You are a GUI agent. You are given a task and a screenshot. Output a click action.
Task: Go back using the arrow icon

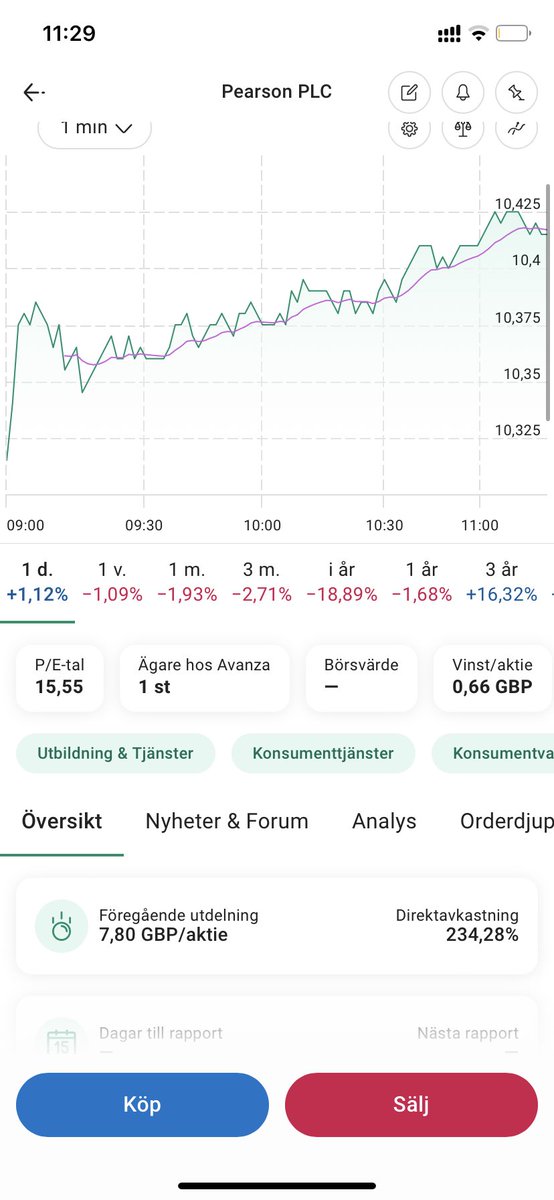click(x=33, y=93)
